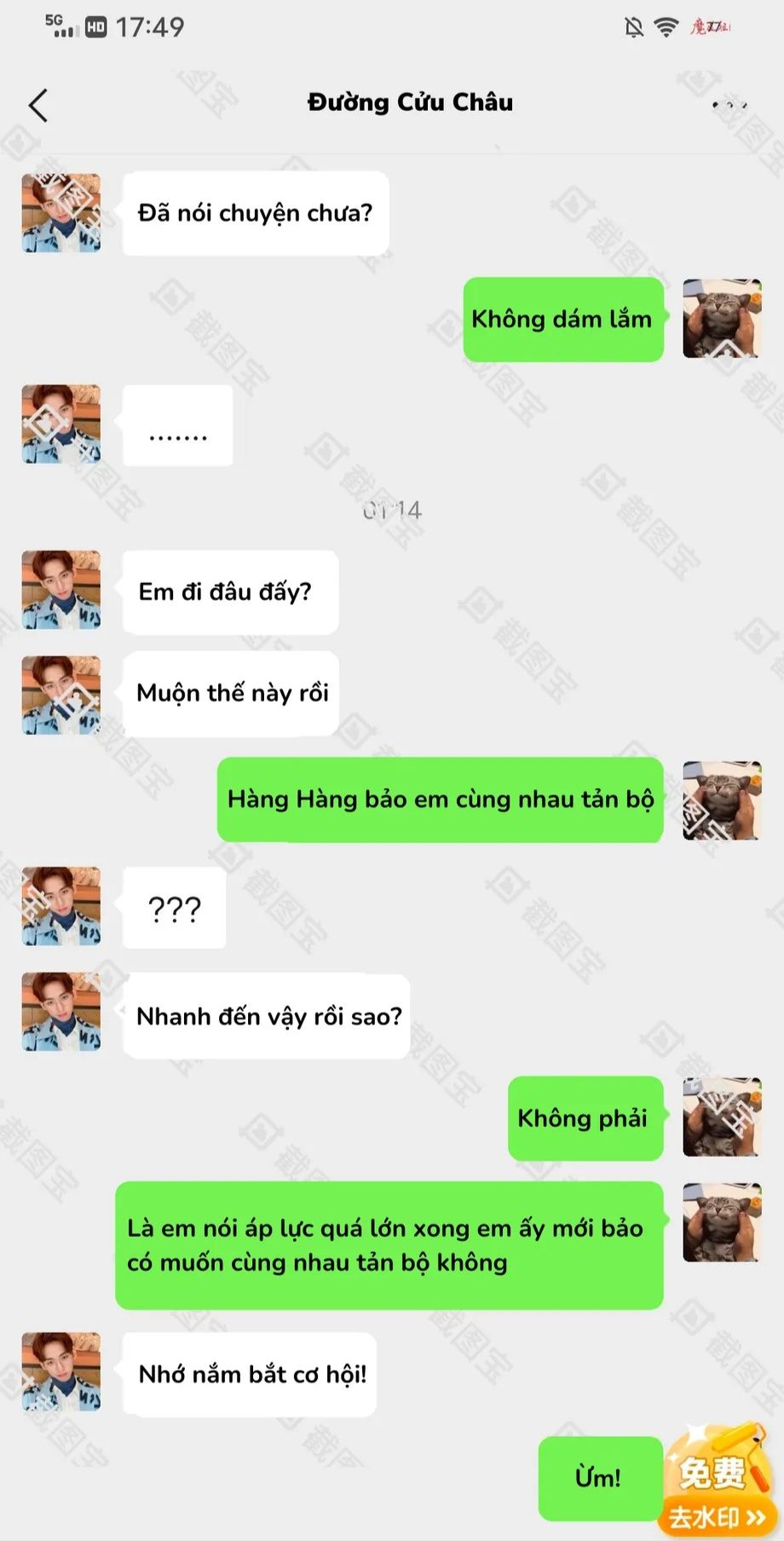
Task: Go back from the Đường Cửu Châu chat
Action: [38, 106]
